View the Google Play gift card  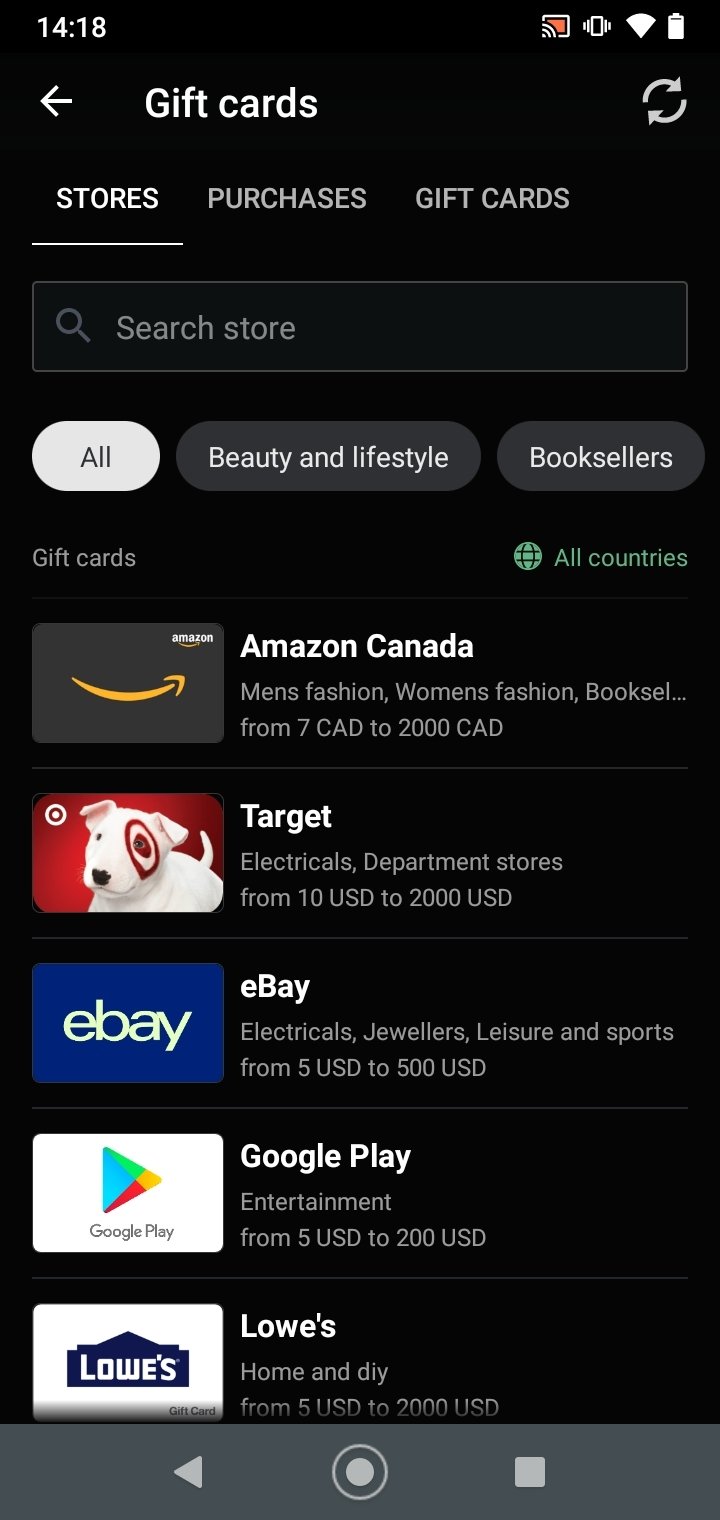tap(360, 1194)
